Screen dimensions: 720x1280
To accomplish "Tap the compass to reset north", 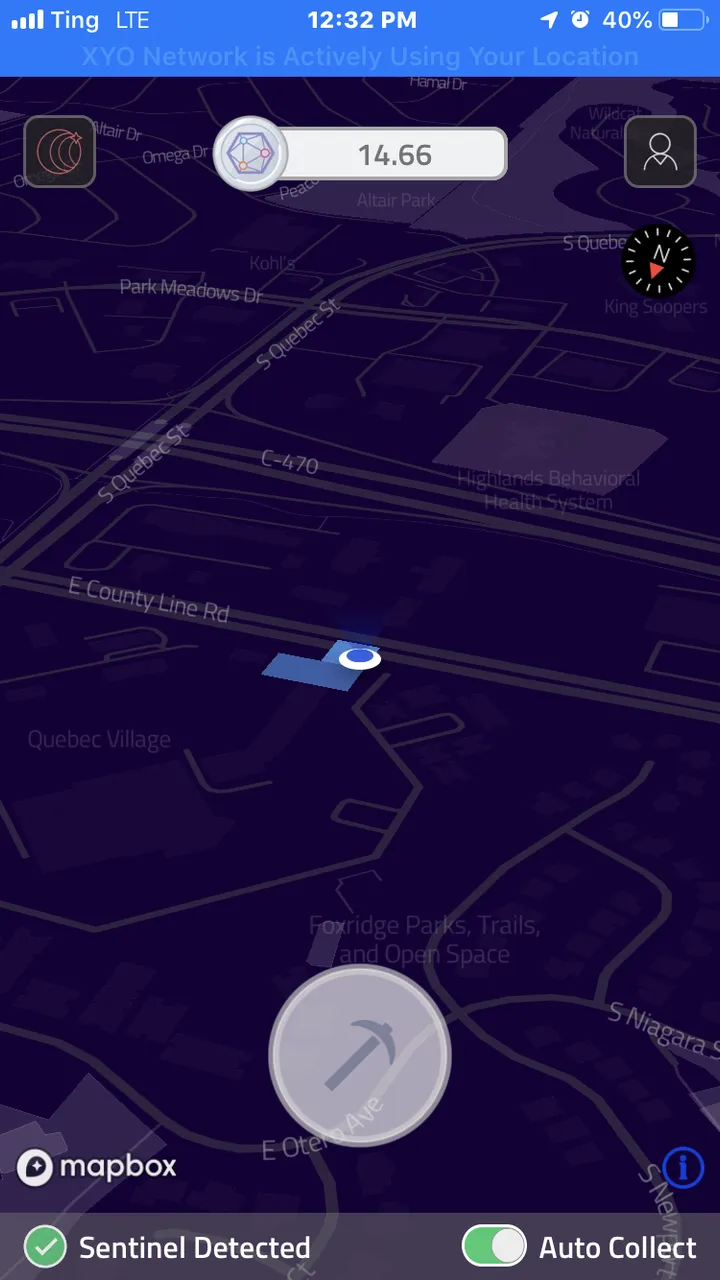I will point(657,260).
